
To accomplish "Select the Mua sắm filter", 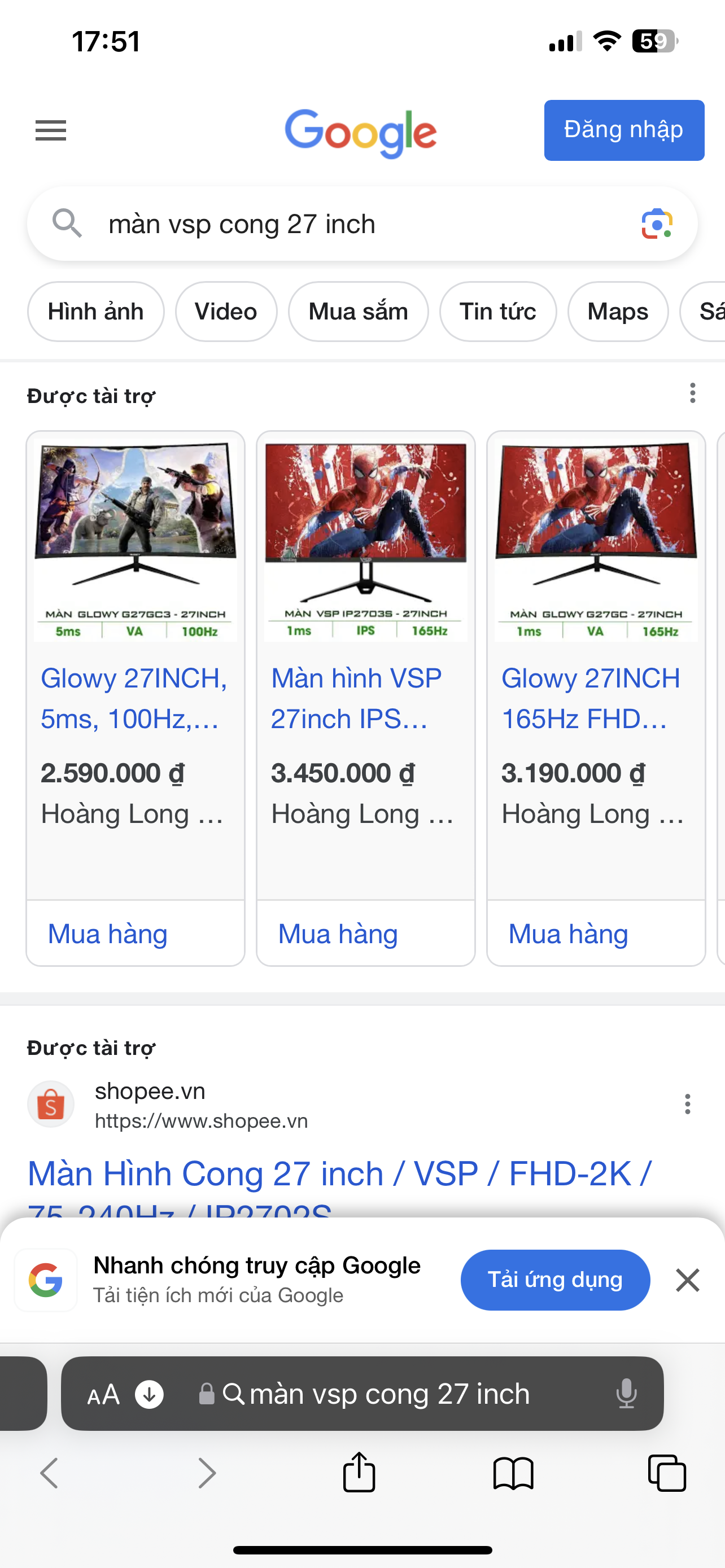I will point(358,312).
